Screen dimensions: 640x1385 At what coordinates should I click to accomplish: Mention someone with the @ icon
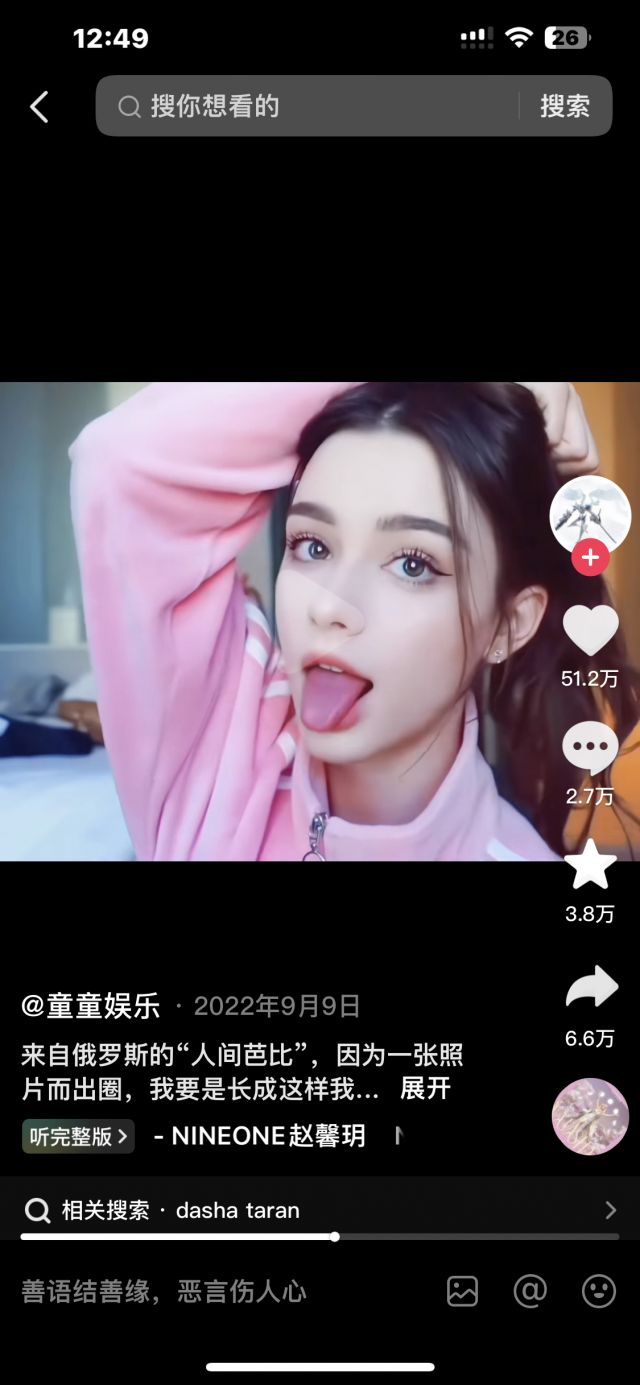tap(530, 1291)
